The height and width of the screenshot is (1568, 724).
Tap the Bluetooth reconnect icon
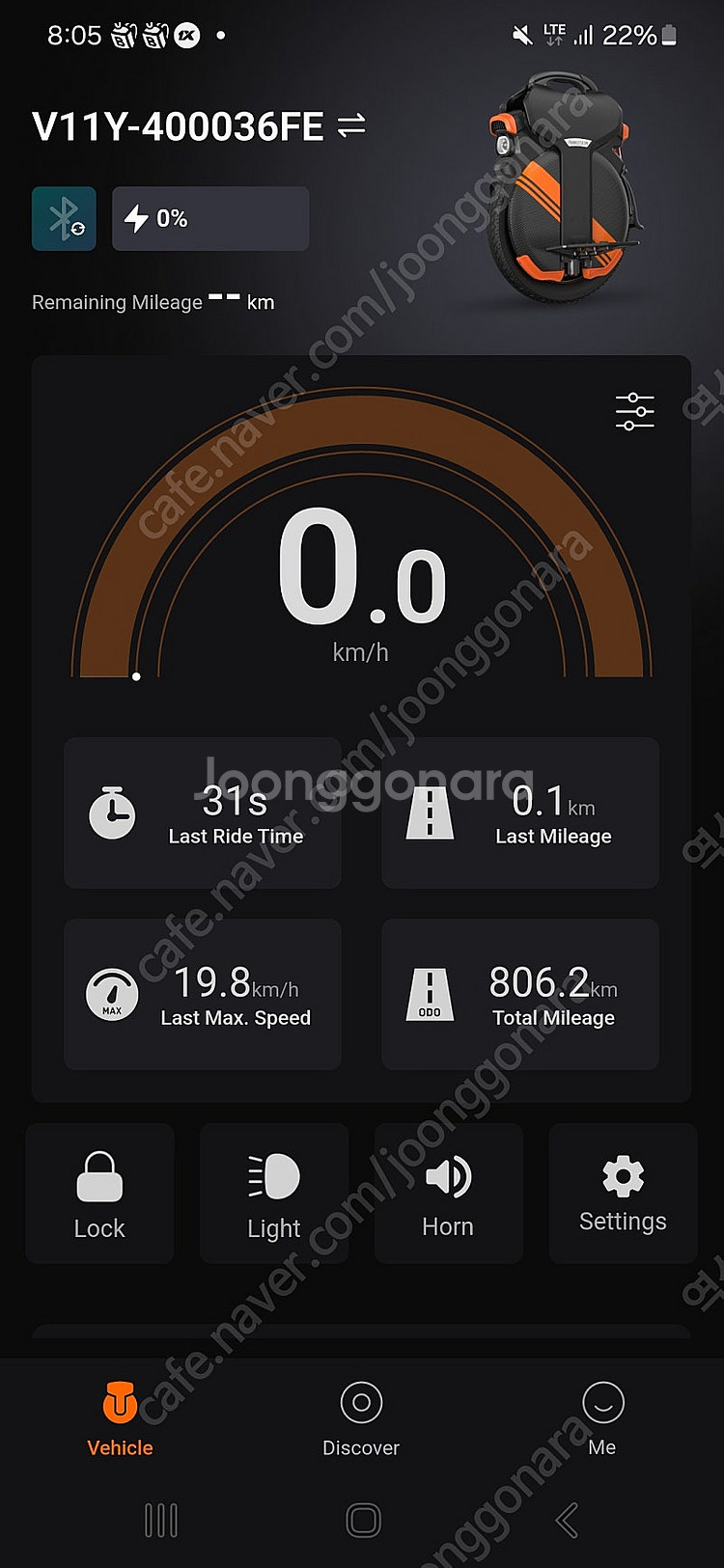coord(64,219)
